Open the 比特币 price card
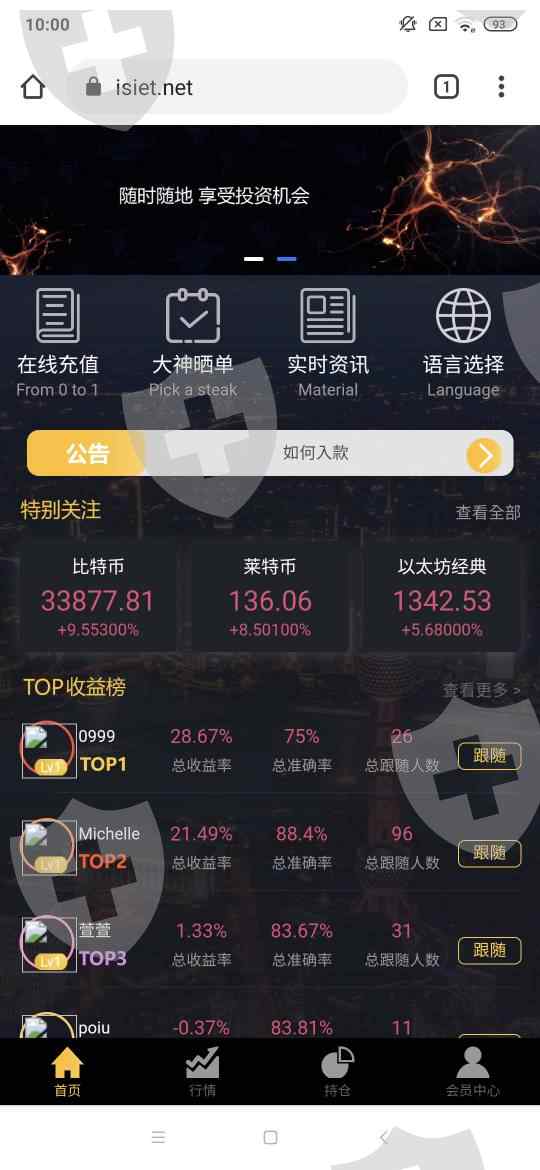540x1170 pixels. click(x=98, y=597)
